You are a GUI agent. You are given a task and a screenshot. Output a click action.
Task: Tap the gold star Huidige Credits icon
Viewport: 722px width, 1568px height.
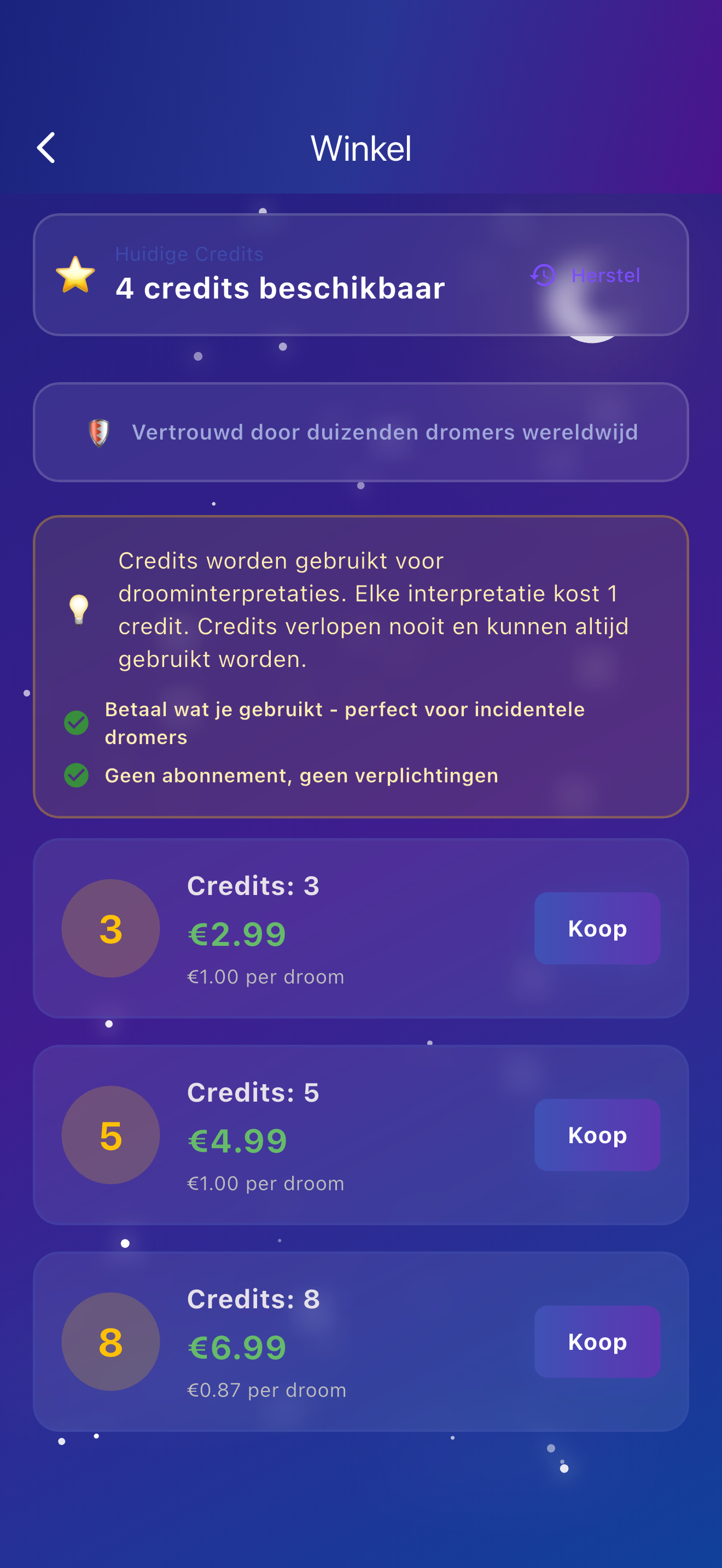tap(75, 275)
